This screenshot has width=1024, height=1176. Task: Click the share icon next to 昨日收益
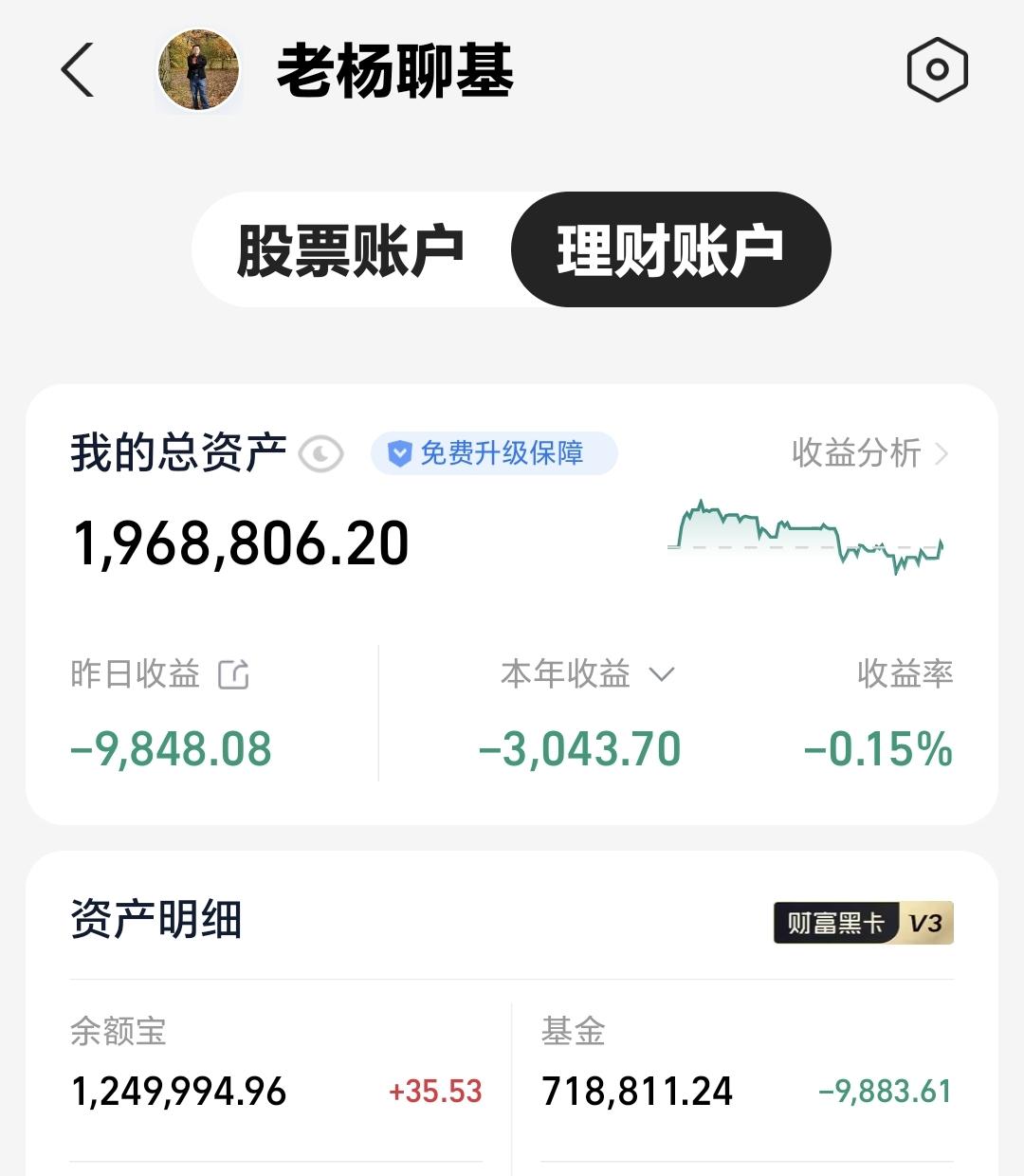(x=233, y=674)
